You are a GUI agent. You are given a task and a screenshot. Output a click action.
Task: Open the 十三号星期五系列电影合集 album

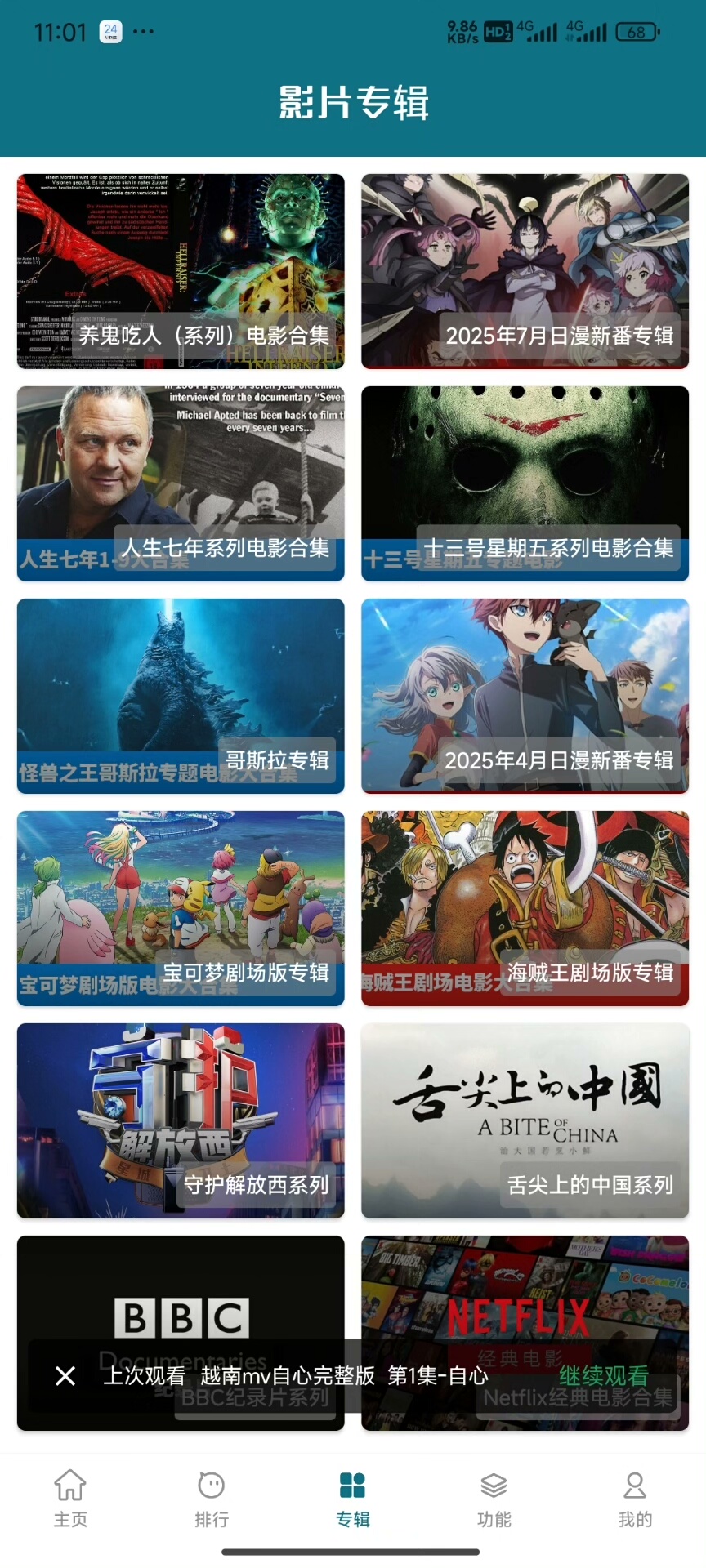[x=525, y=483]
